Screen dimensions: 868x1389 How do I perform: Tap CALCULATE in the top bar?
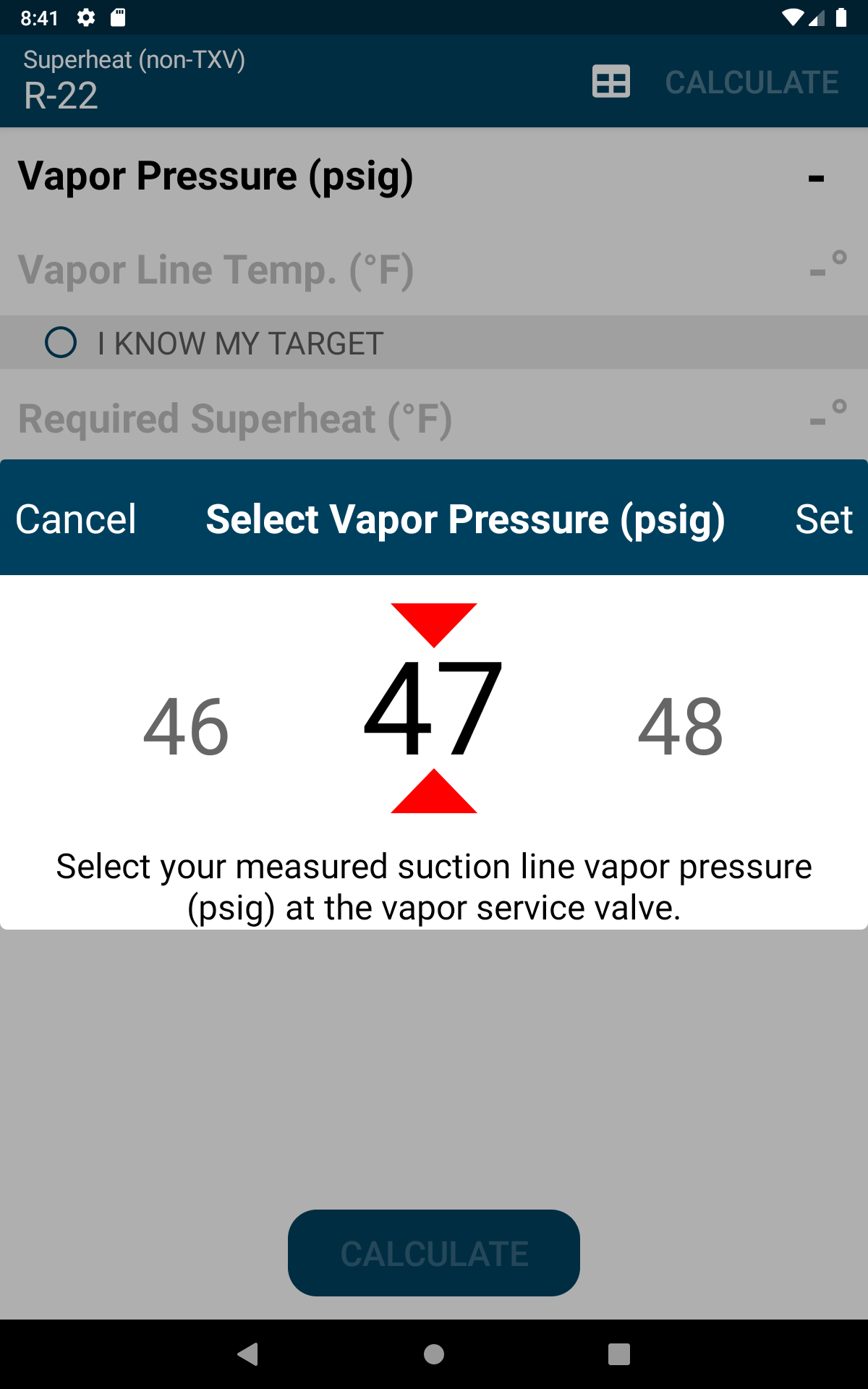[x=752, y=82]
